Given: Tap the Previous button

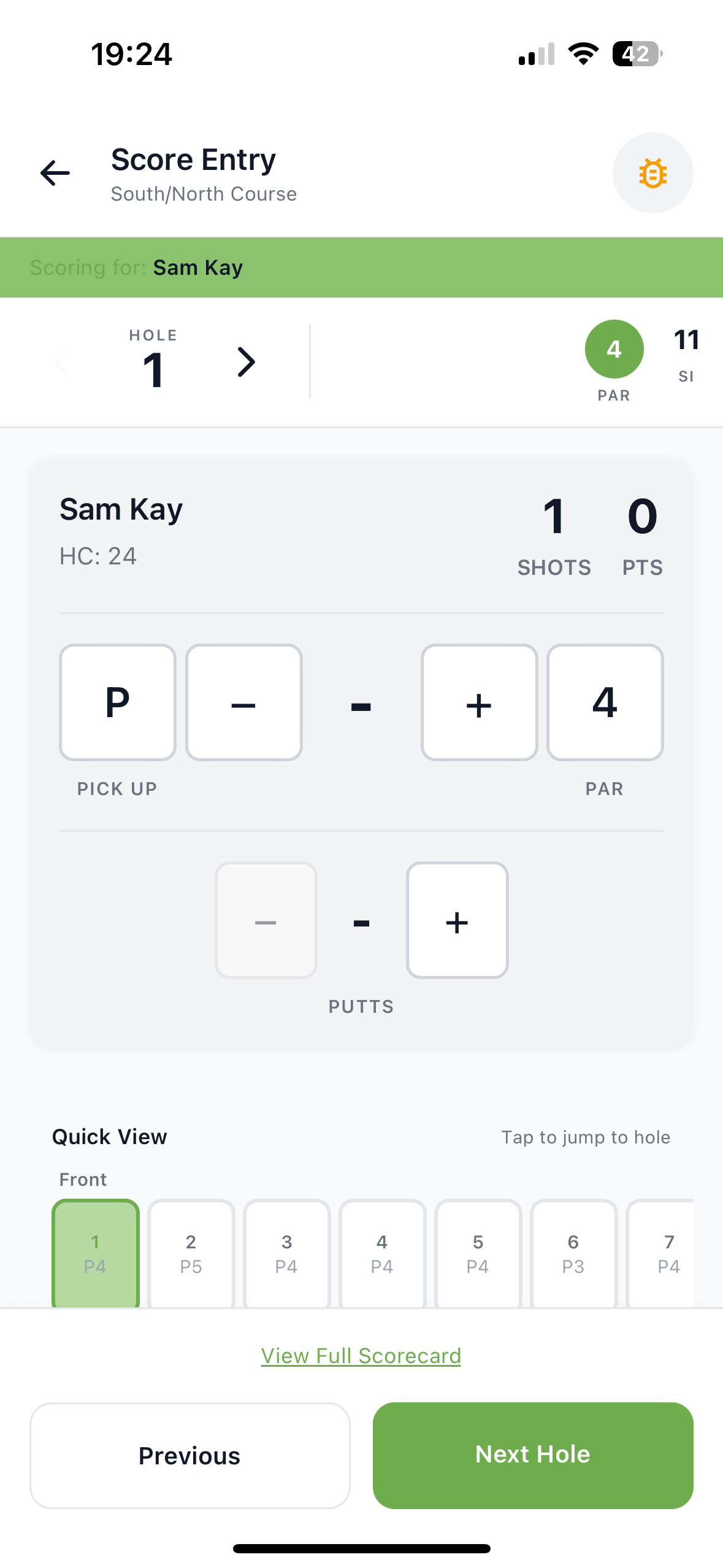Looking at the screenshot, I should (x=189, y=1456).
